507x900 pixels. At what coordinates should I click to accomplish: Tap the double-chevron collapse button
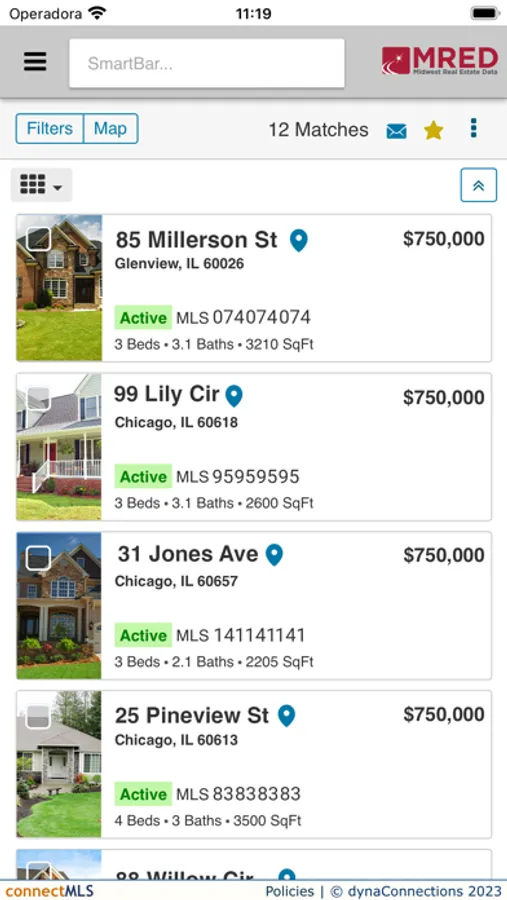pyautogui.click(x=478, y=185)
